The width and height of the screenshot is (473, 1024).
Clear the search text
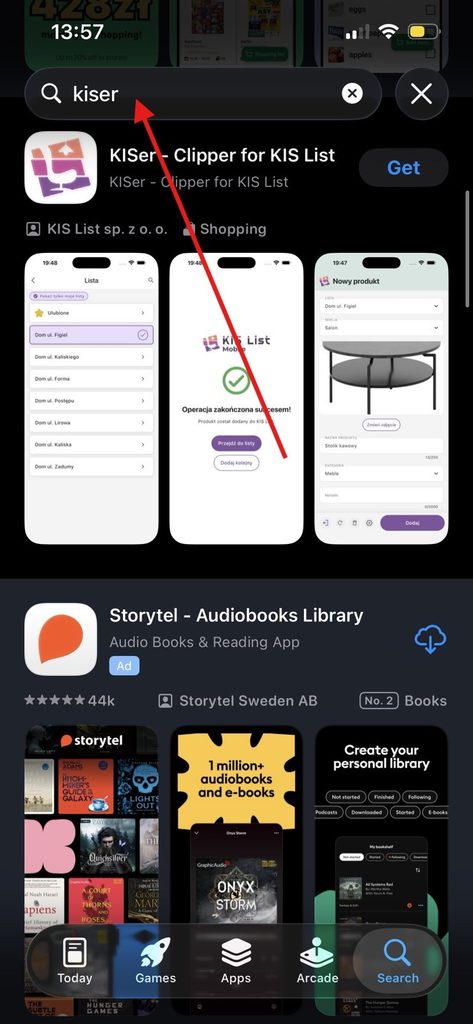[x=352, y=94]
